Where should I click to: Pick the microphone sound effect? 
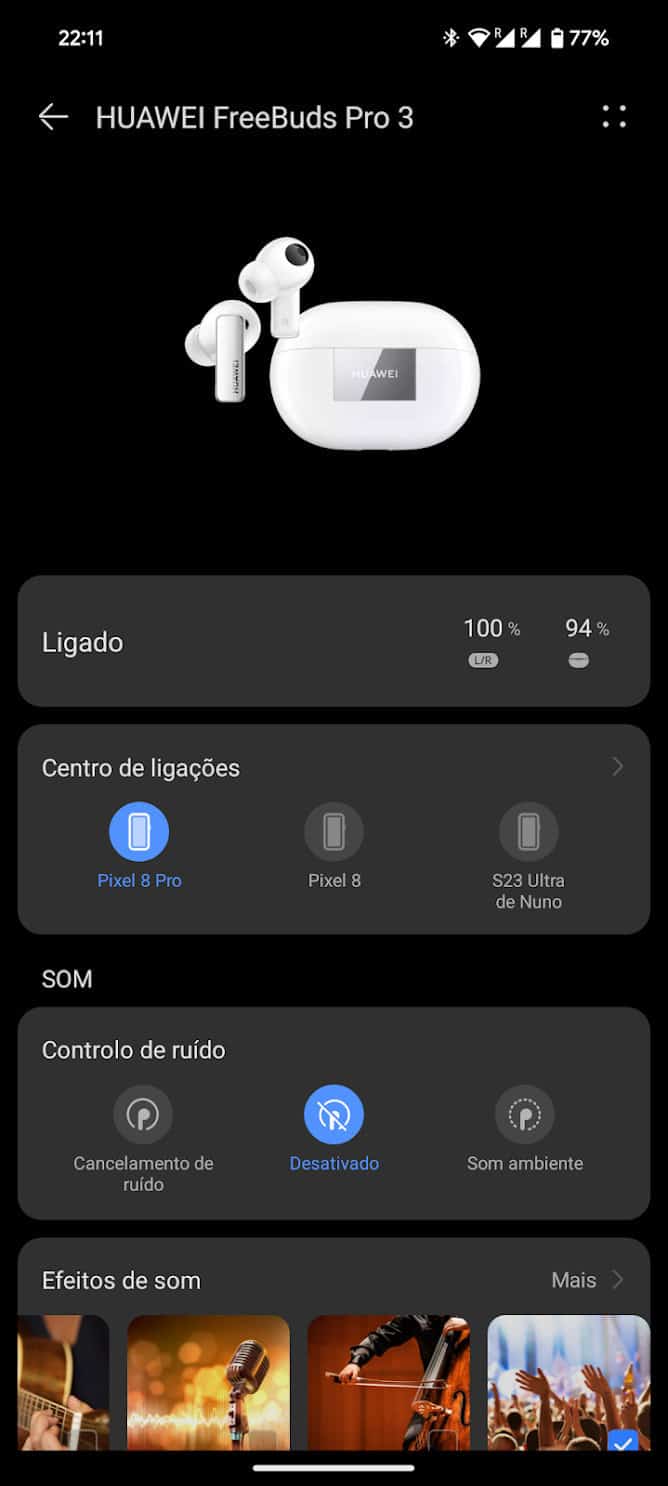[208, 1382]
